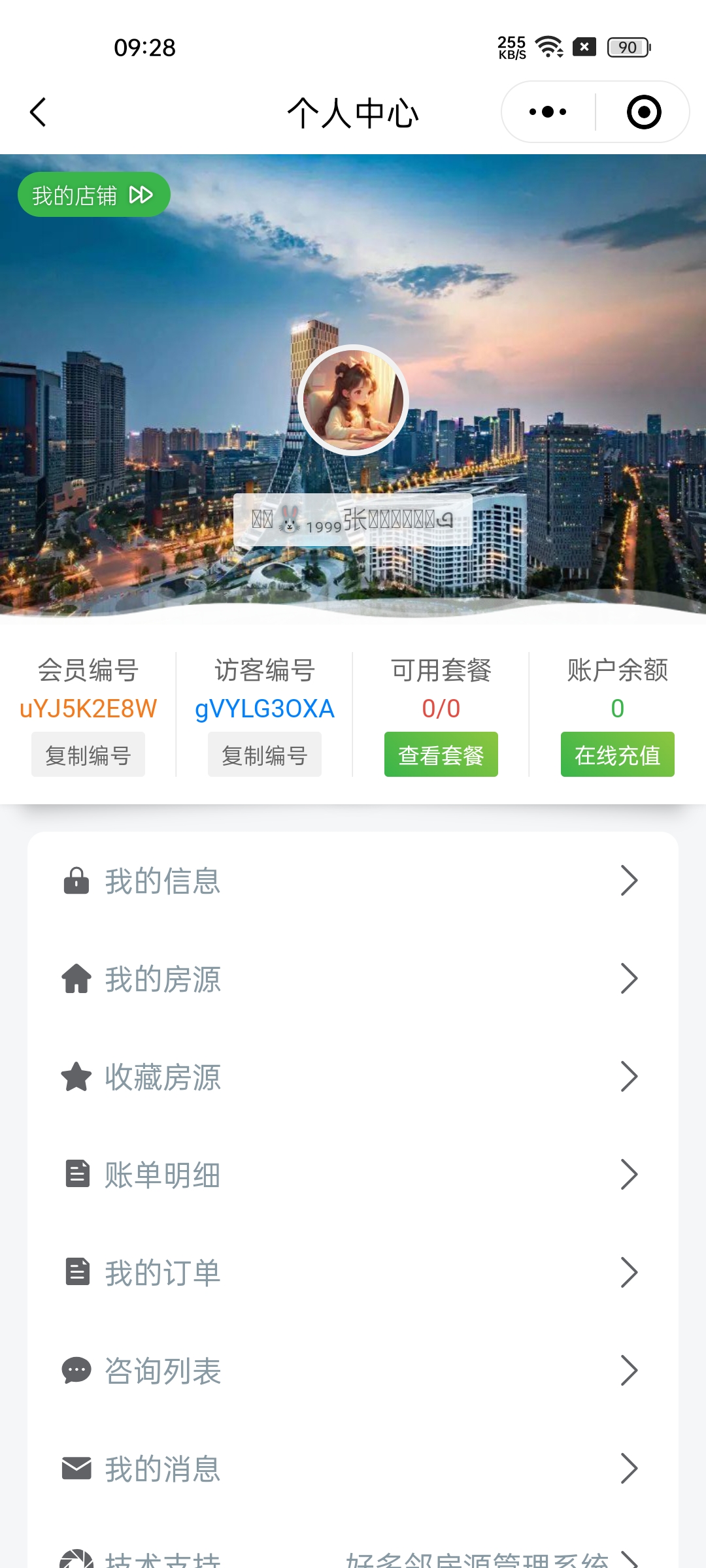Recharge balance via 在线充值

coord(617,755)
